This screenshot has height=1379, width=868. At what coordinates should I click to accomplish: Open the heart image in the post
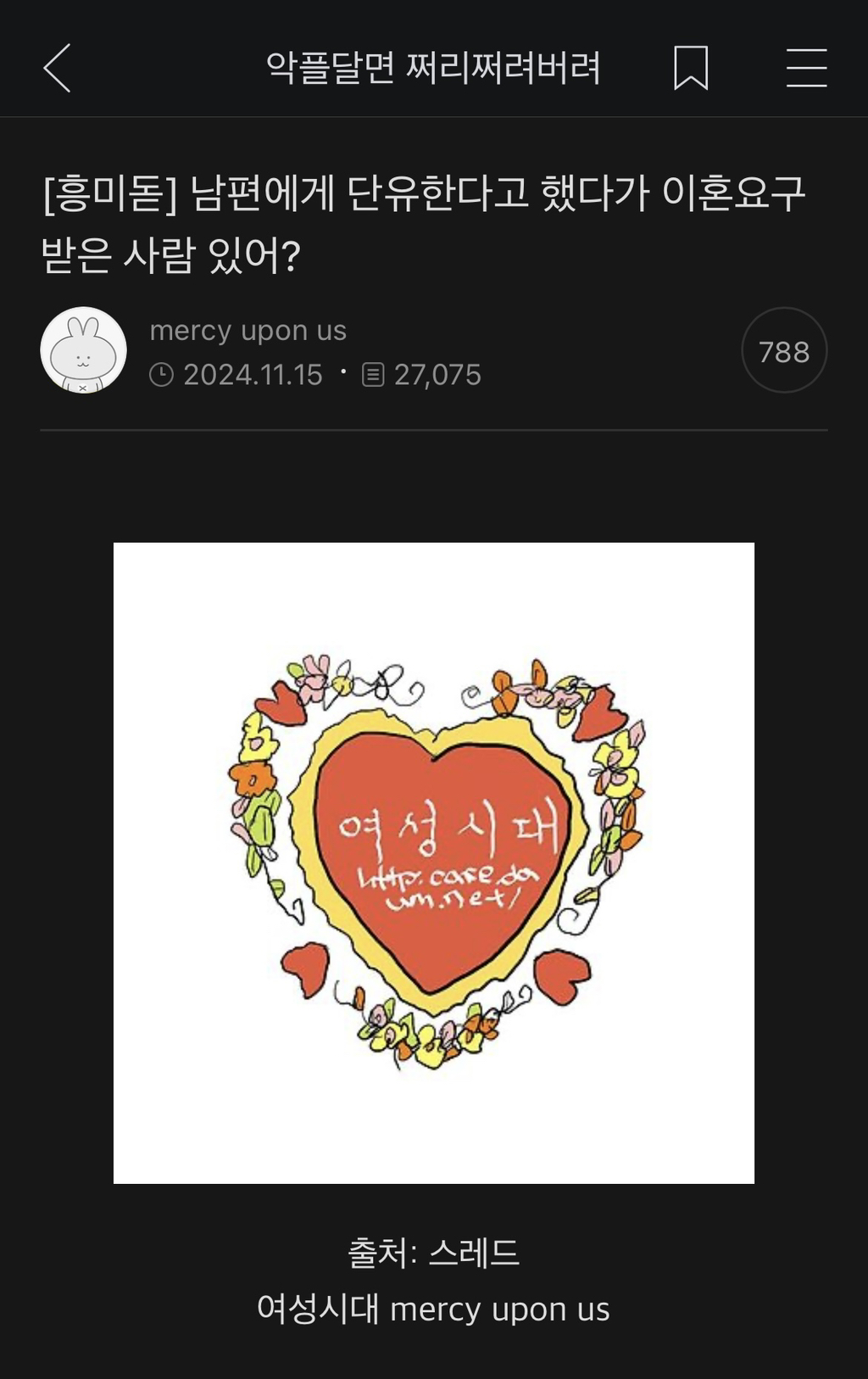[x=434, y=863]
